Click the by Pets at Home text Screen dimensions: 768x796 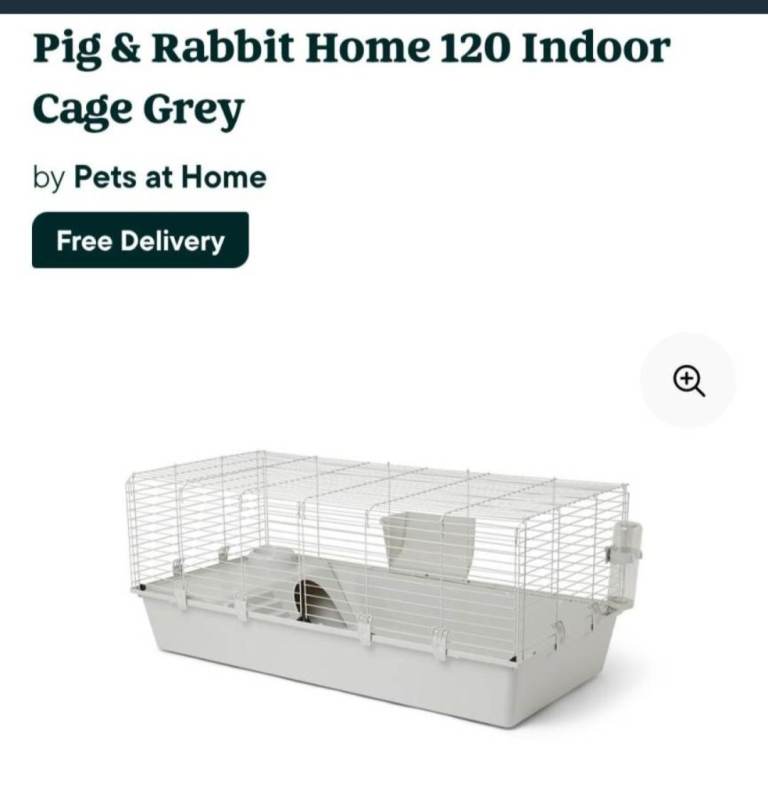pos(150,177)
